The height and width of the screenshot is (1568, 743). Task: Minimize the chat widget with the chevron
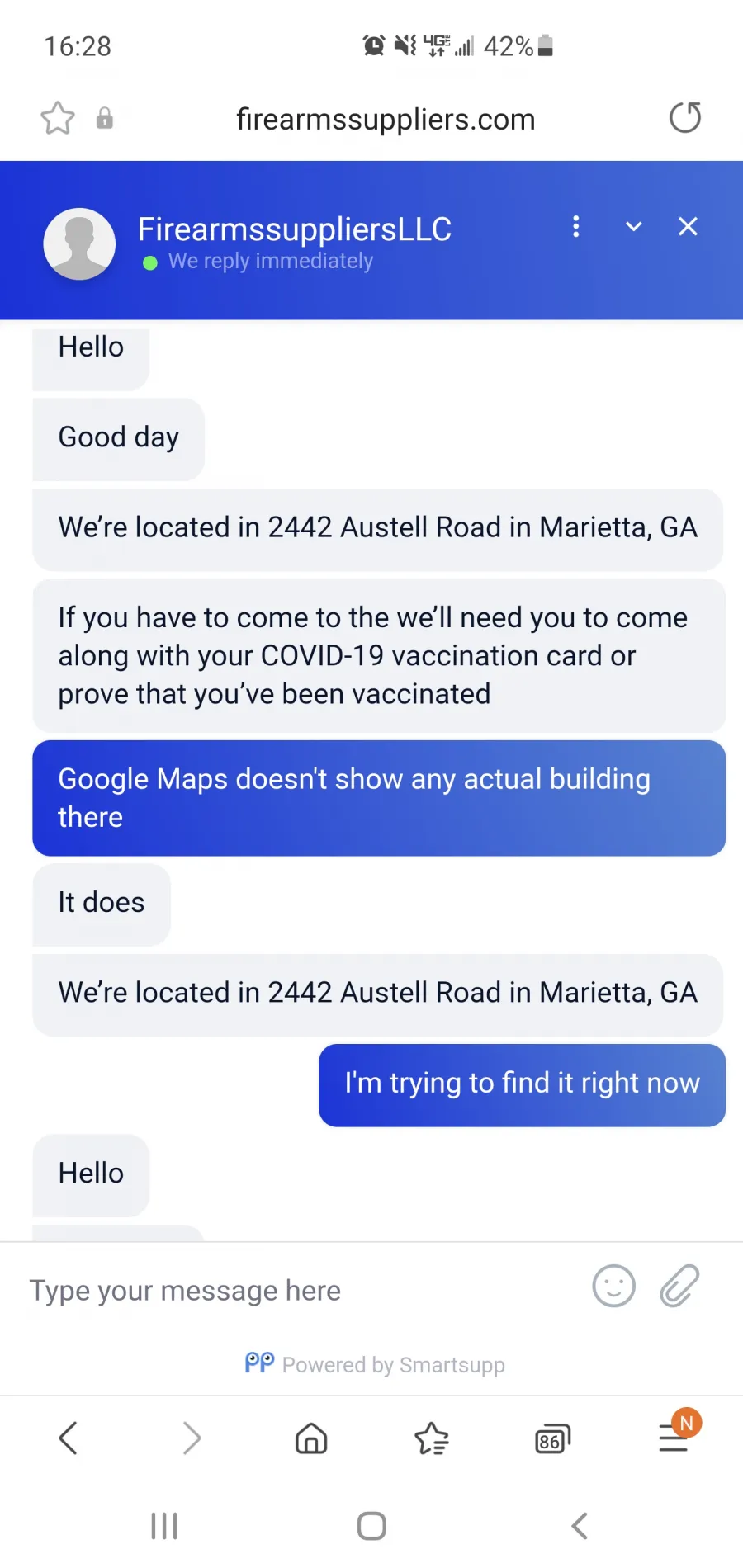point(633,226)
